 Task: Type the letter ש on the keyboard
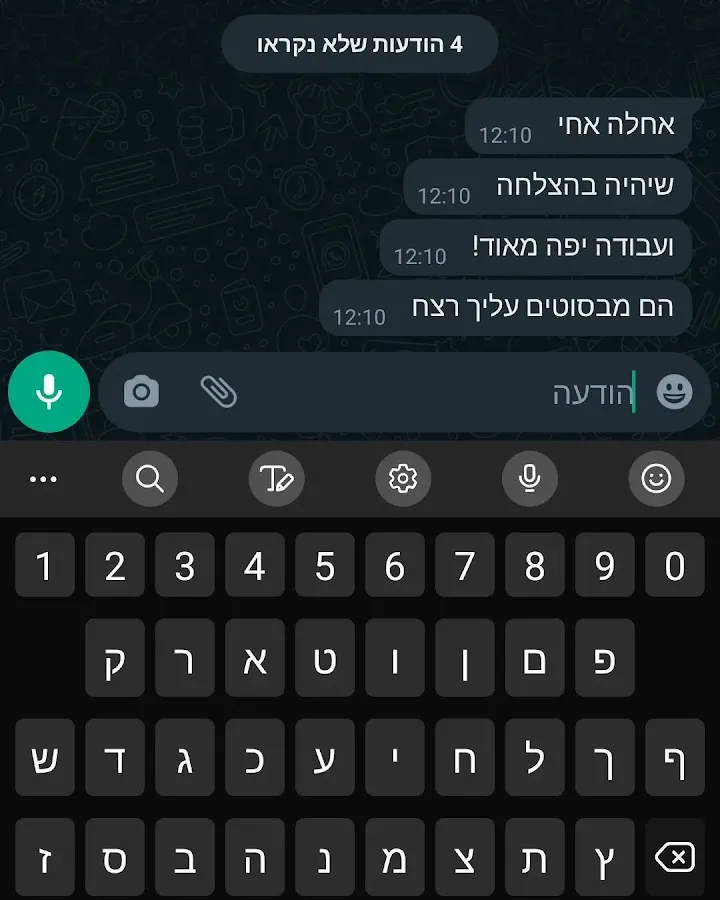tap(45, 758)
